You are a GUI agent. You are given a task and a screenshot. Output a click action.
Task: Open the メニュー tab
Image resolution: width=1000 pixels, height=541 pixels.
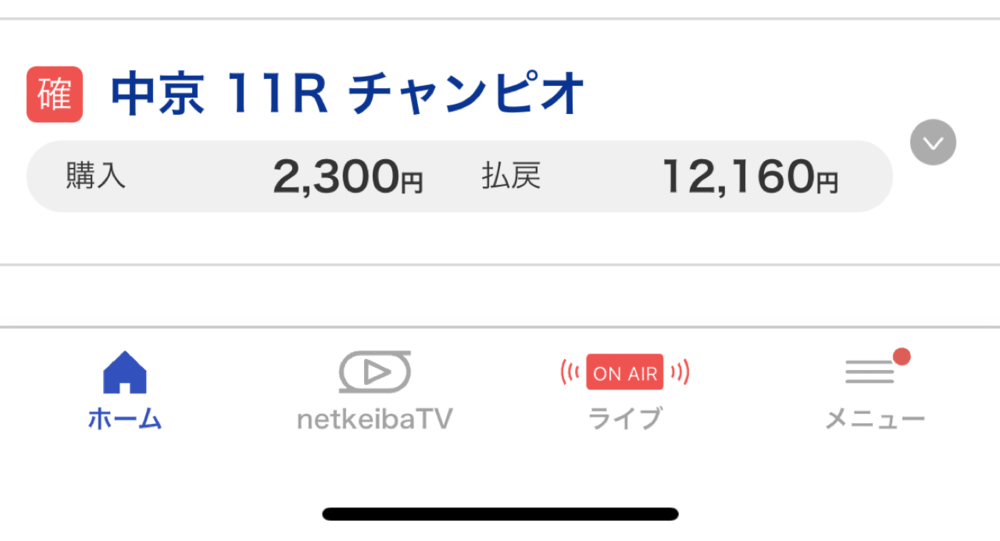coord(874,391)
